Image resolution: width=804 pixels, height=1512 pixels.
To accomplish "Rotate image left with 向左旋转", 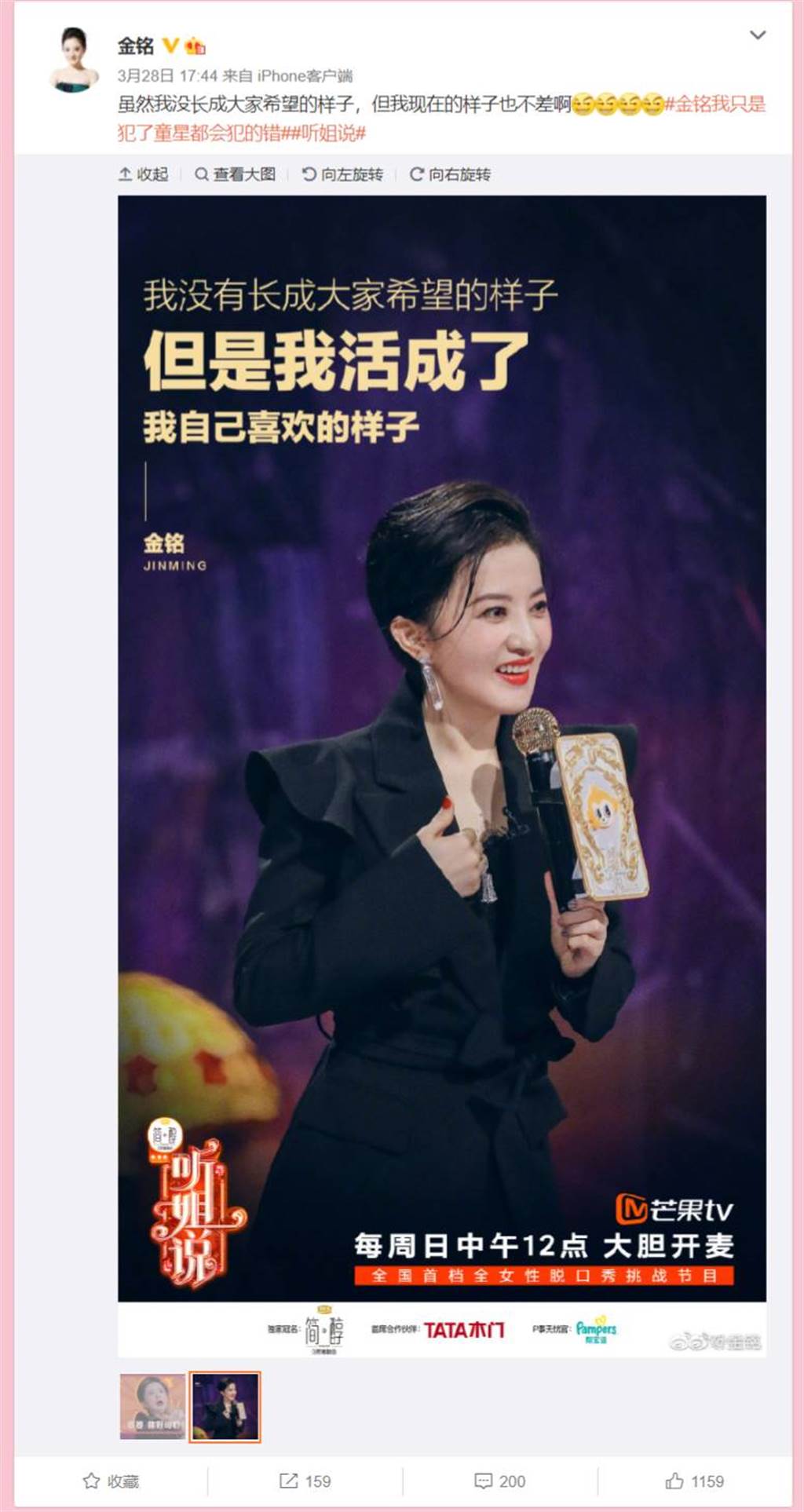I will pos(342,174).
